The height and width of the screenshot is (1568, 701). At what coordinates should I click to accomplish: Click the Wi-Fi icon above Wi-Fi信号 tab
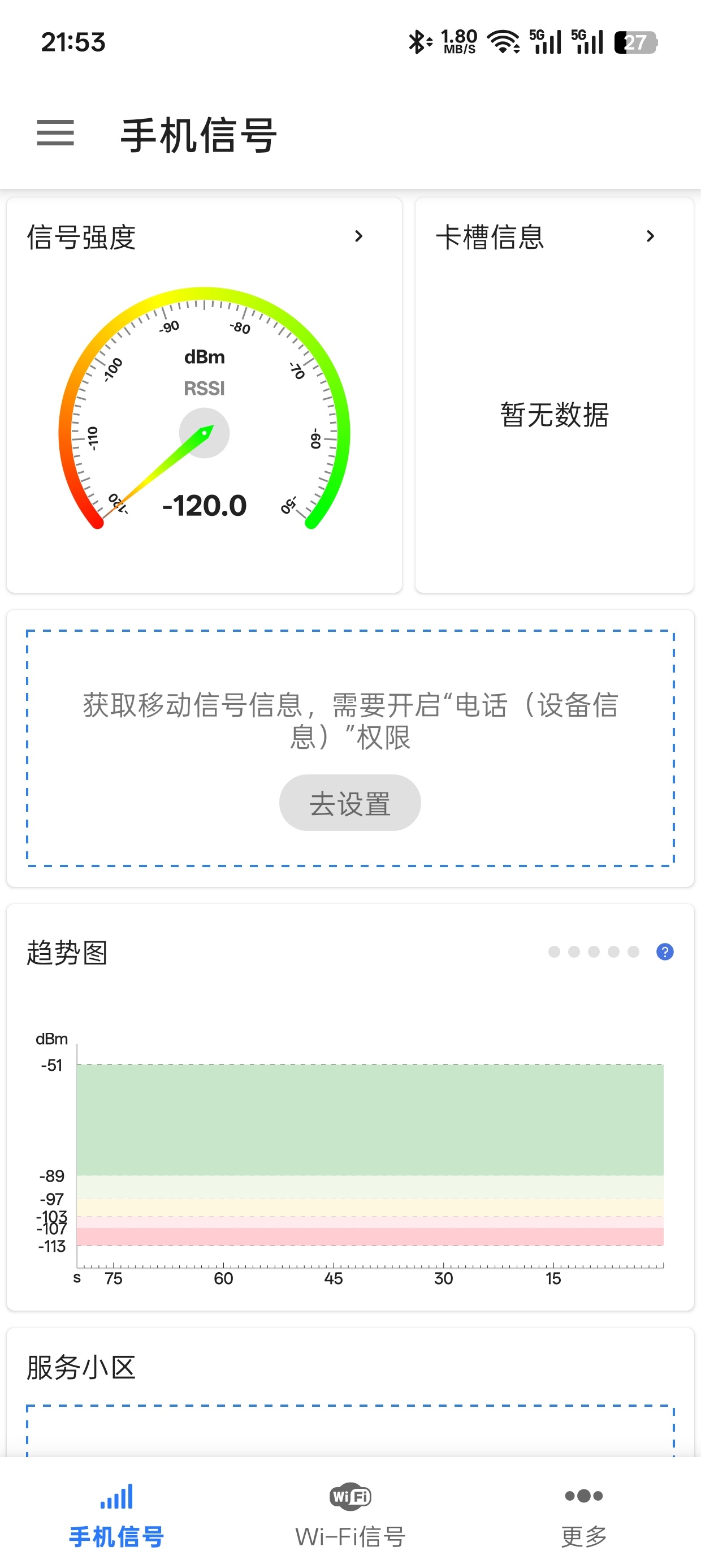coord(350,1497)
